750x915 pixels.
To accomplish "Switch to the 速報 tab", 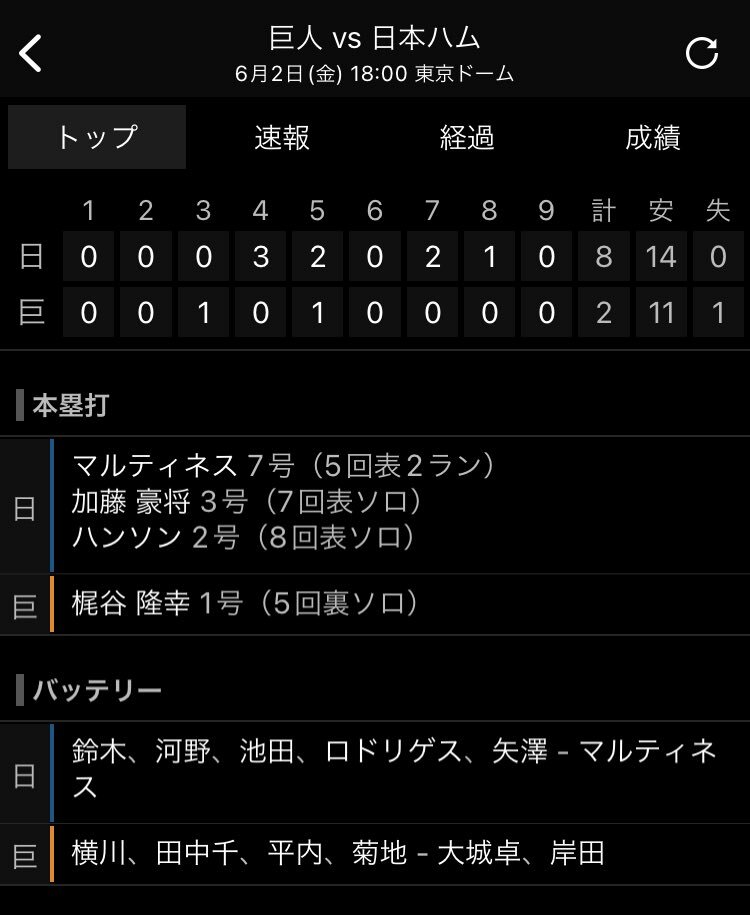I will tap(282, 138).
